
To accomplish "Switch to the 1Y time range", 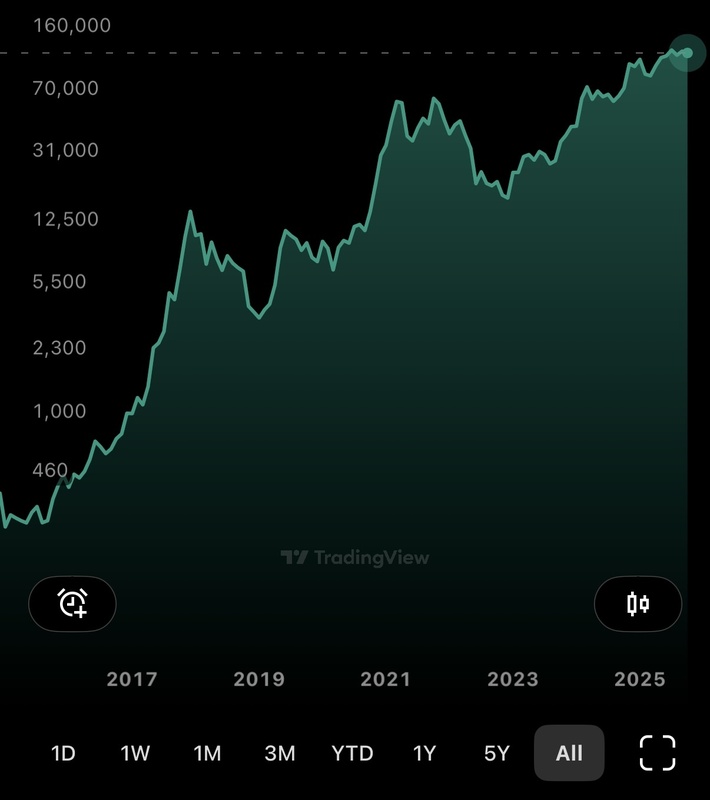I will point(425,753).
